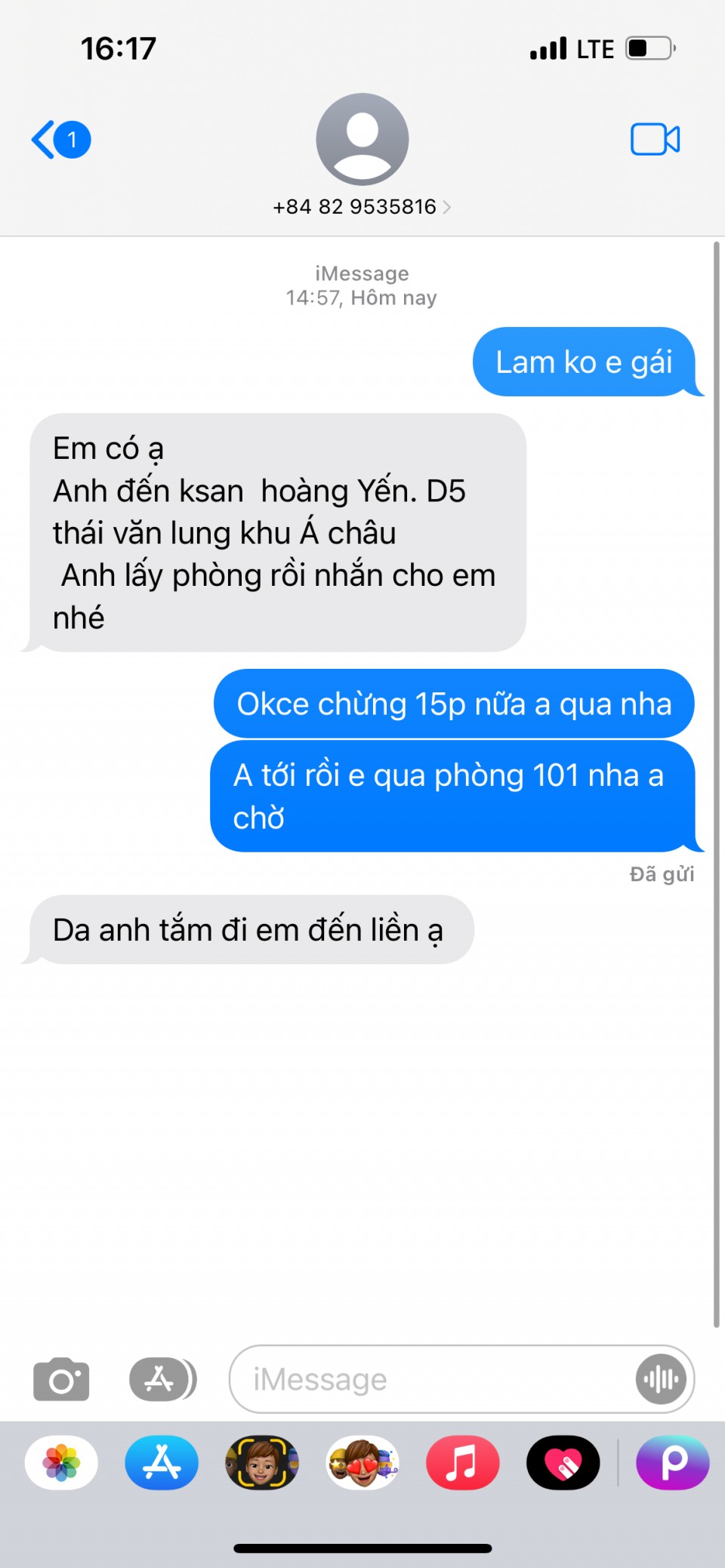Focus the iMessage text field
The width and height of the screenshot is (725, 1568).
(x=430, y=1379)
